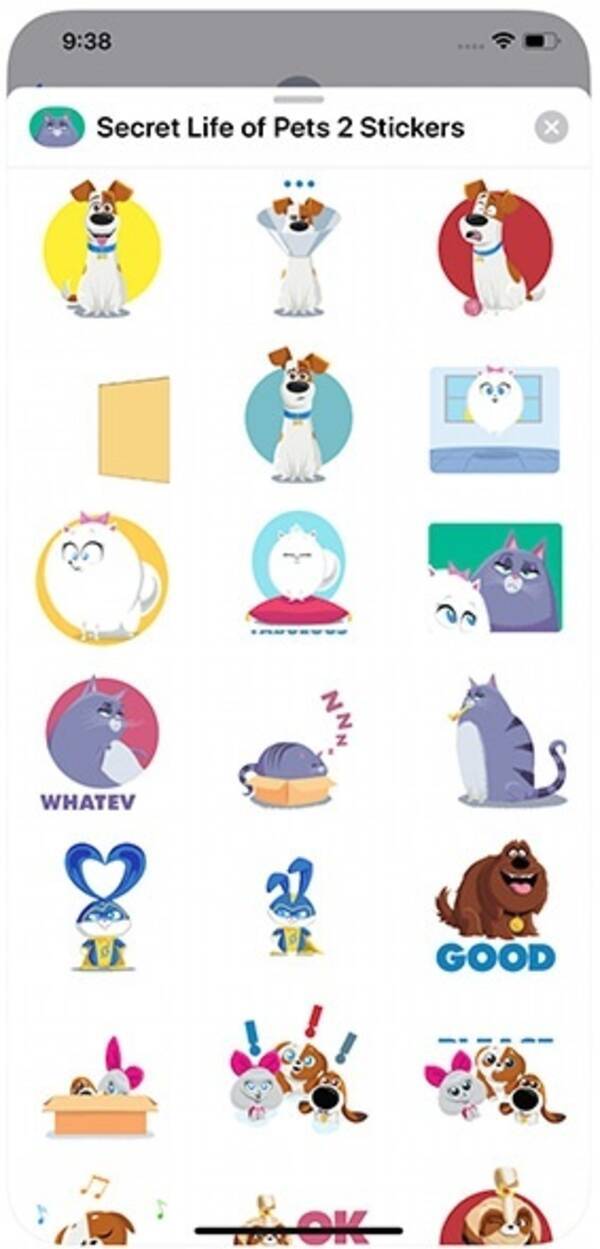This screenshot has height=1249, width=600.
Task: Select the happy dog on yellow circle sticker
Action: point(101,248)
